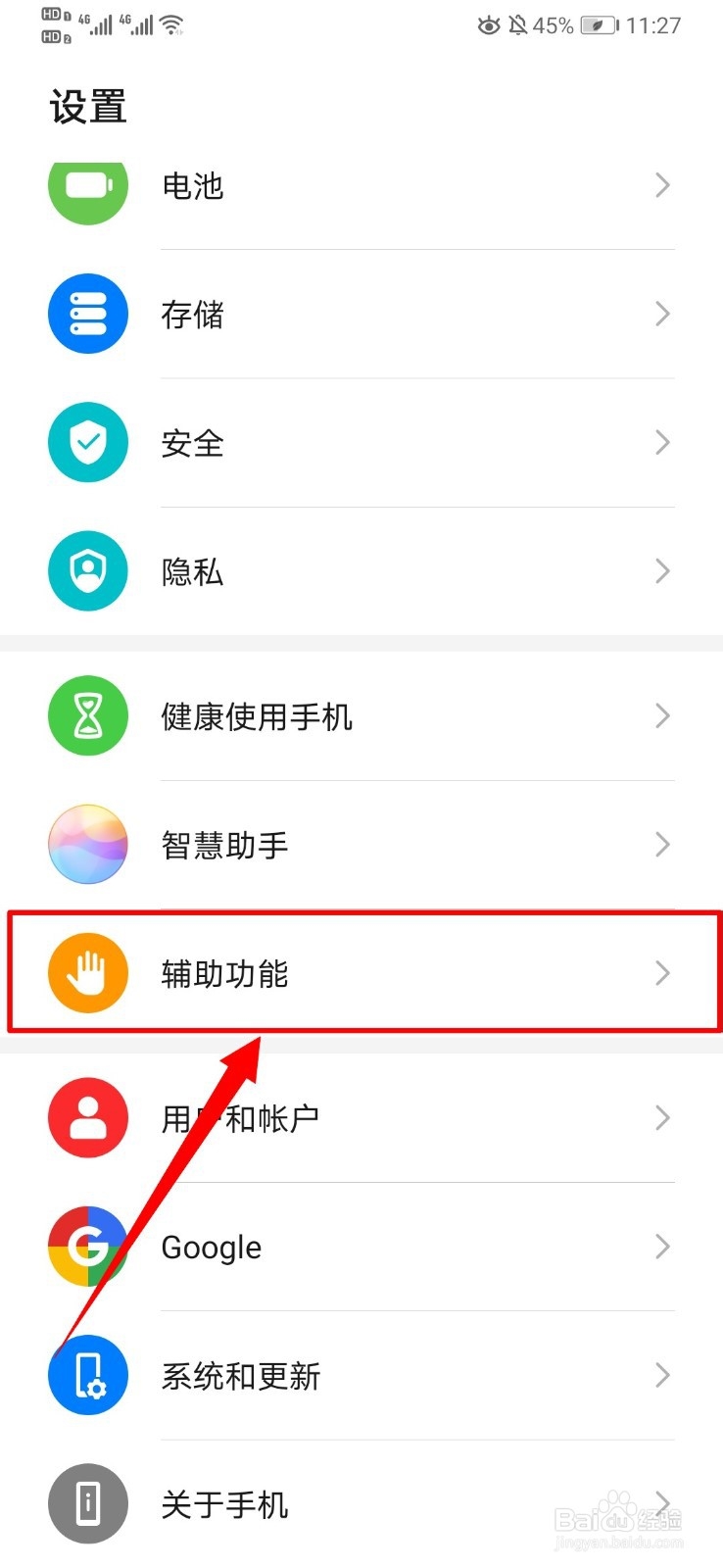The image size is (723, 1568).
Task: Open 关于手机 by tapping its label
Action: (224, 1502)
